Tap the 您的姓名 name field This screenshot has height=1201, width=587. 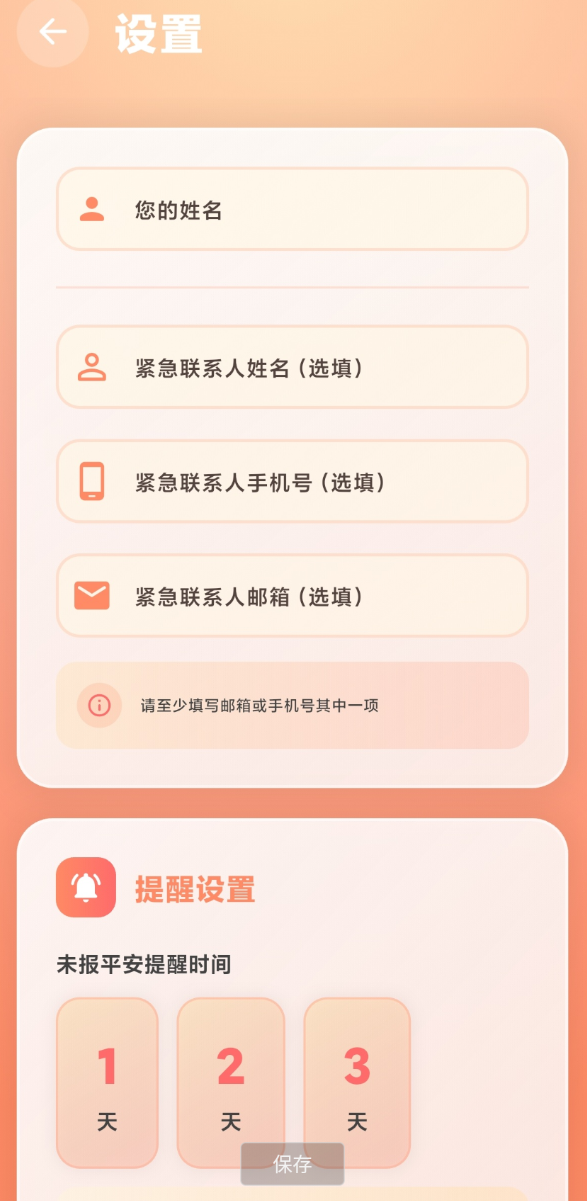click(x=292, y=209)
